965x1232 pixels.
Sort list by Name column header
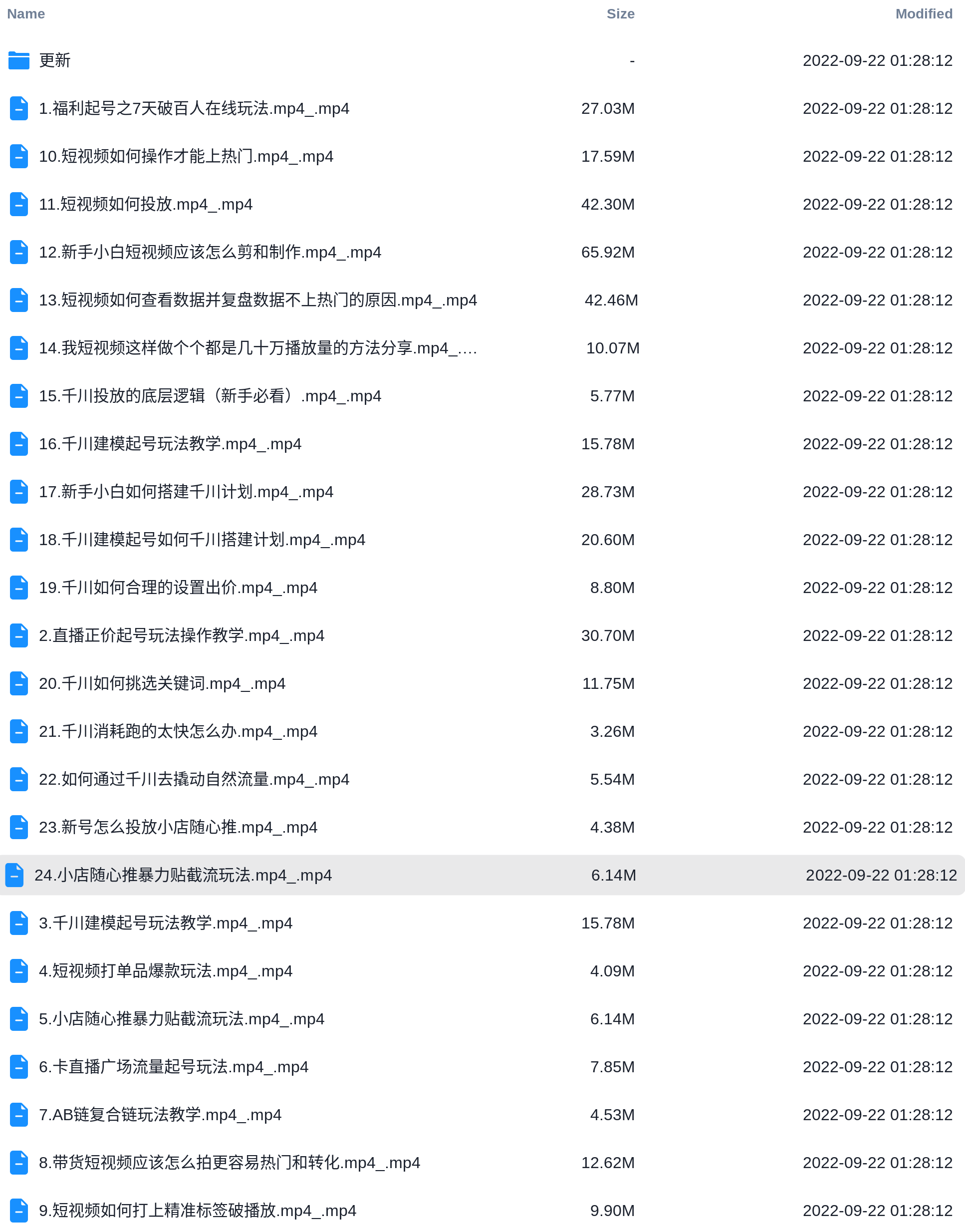tap(26, 13)
